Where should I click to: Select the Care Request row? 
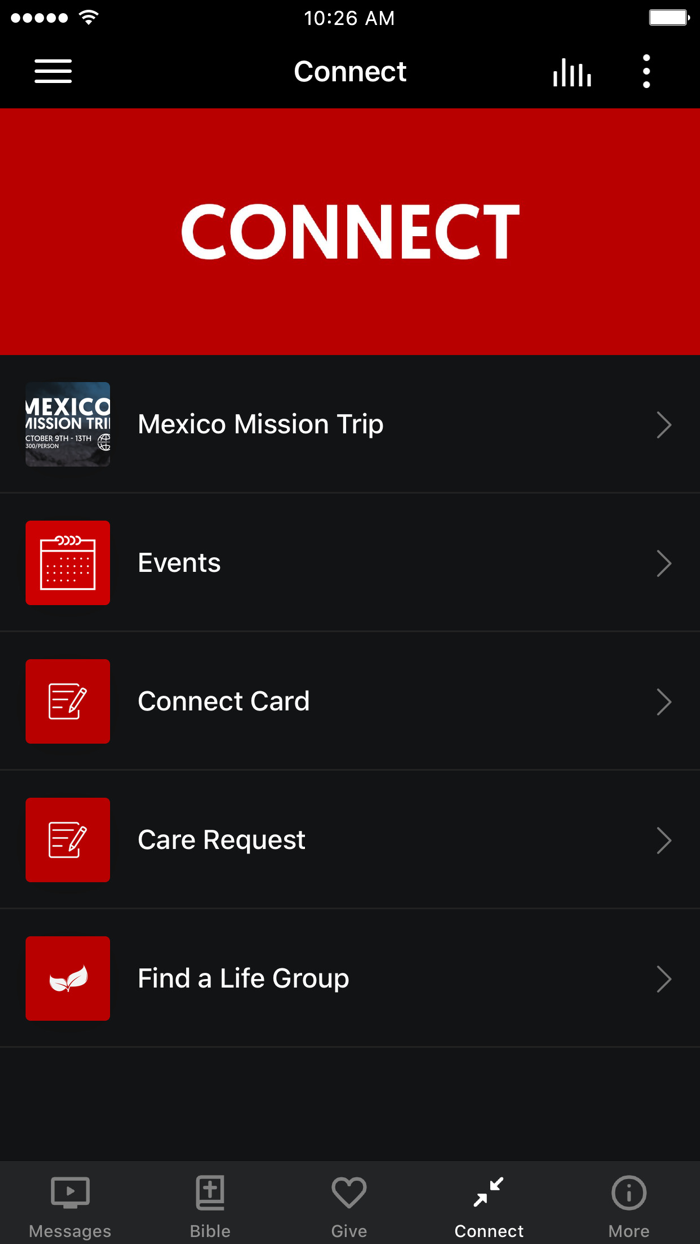click(350, 840)
